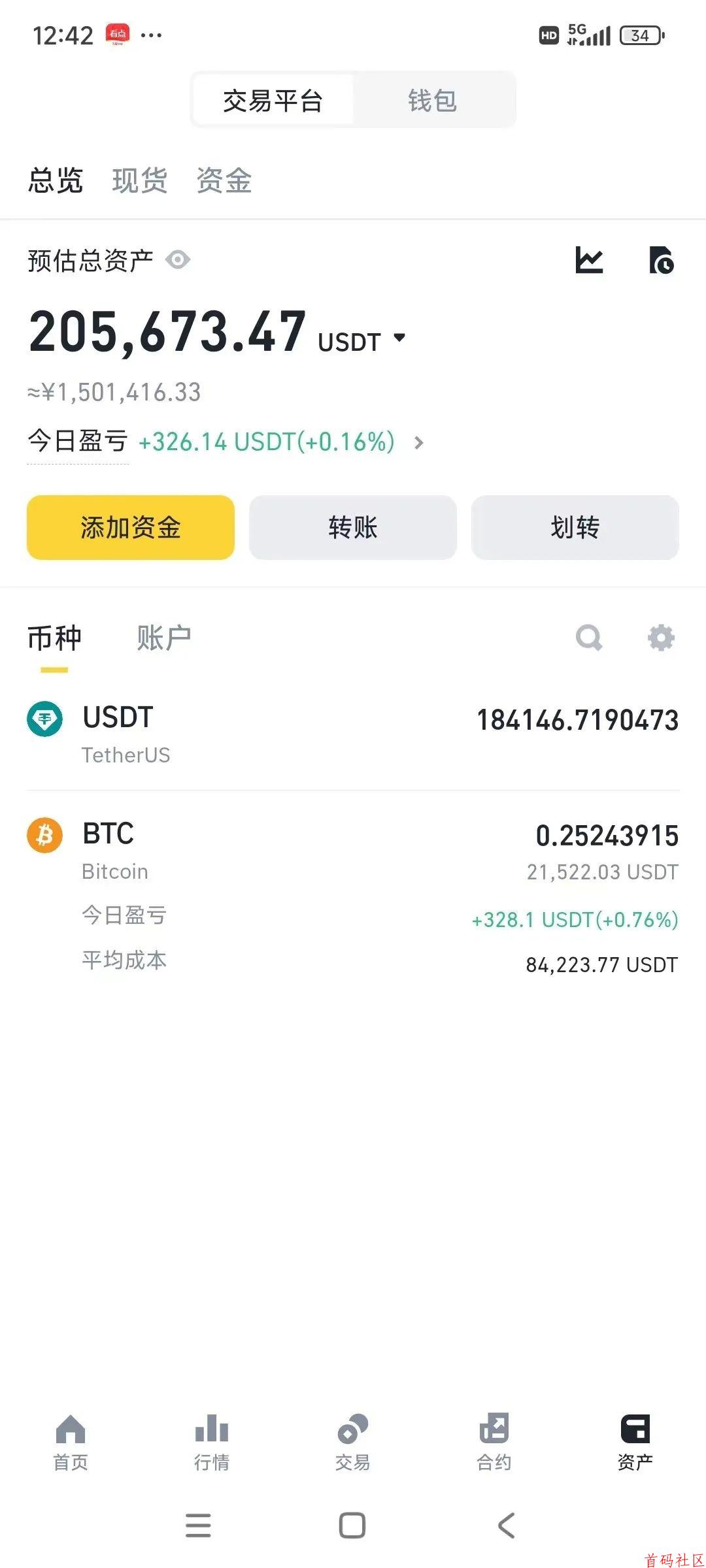Go to the 行情 bottom tab

coord(212,1443)
